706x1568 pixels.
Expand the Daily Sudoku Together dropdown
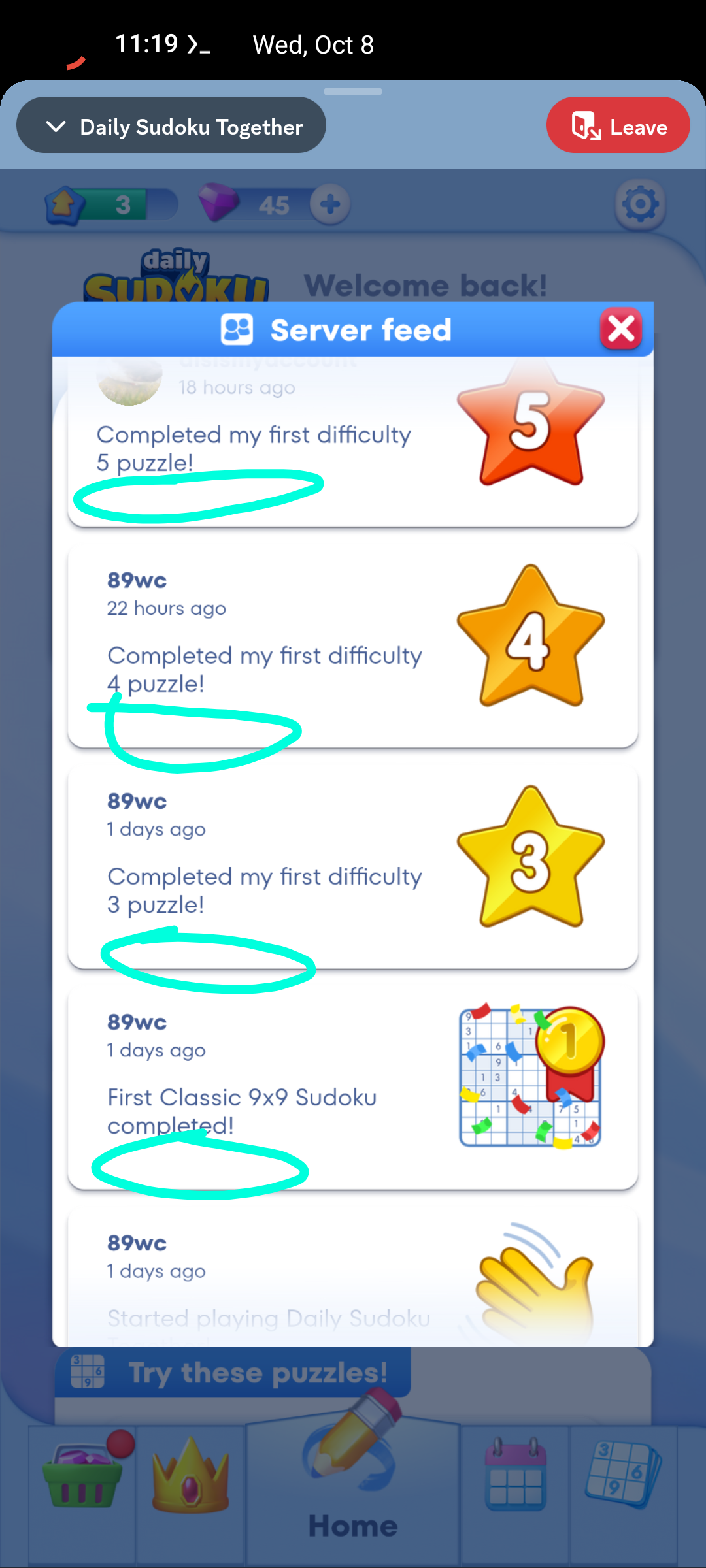171,125
